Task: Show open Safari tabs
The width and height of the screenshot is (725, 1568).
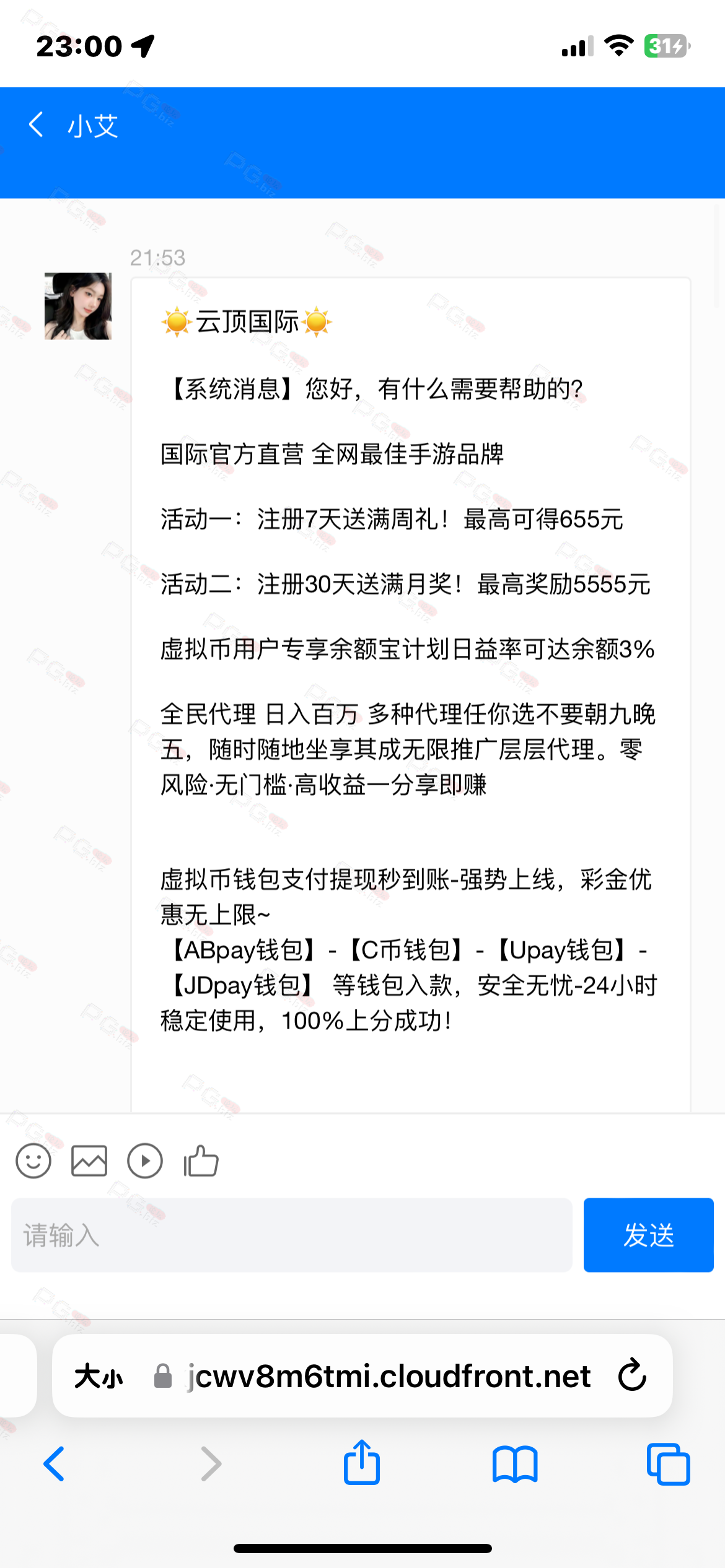Action: (x=668, y=1464)
